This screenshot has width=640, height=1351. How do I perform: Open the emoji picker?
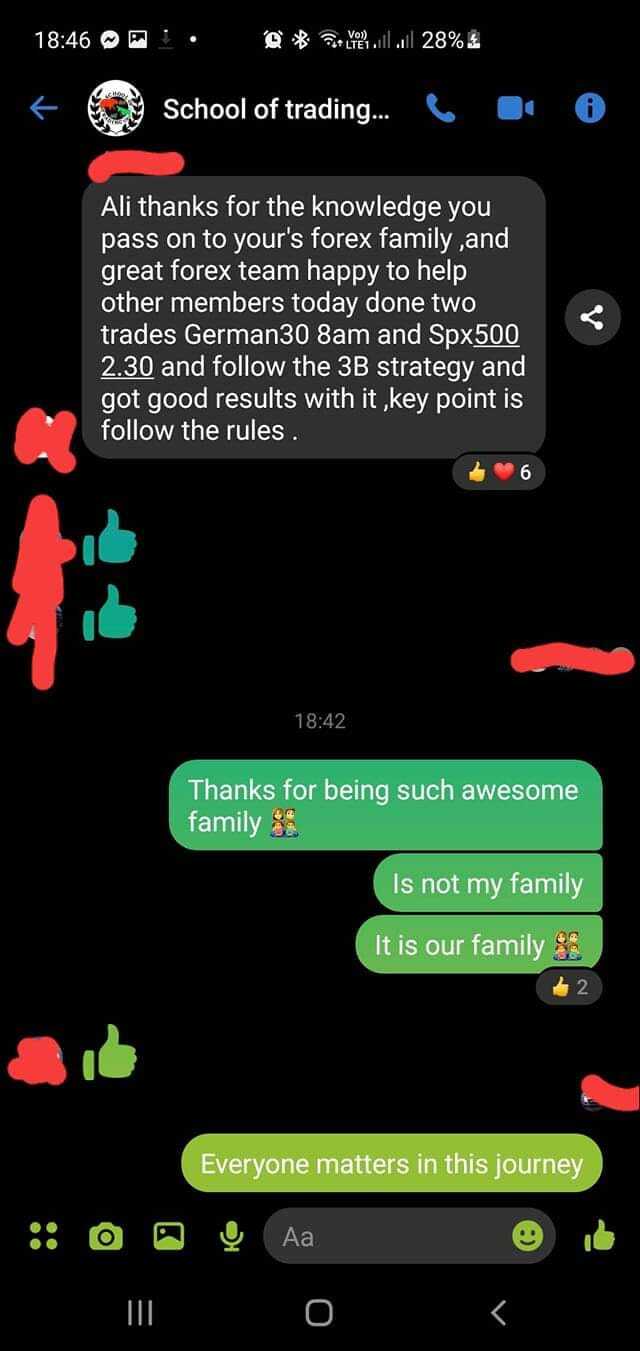pos(528,1237)
